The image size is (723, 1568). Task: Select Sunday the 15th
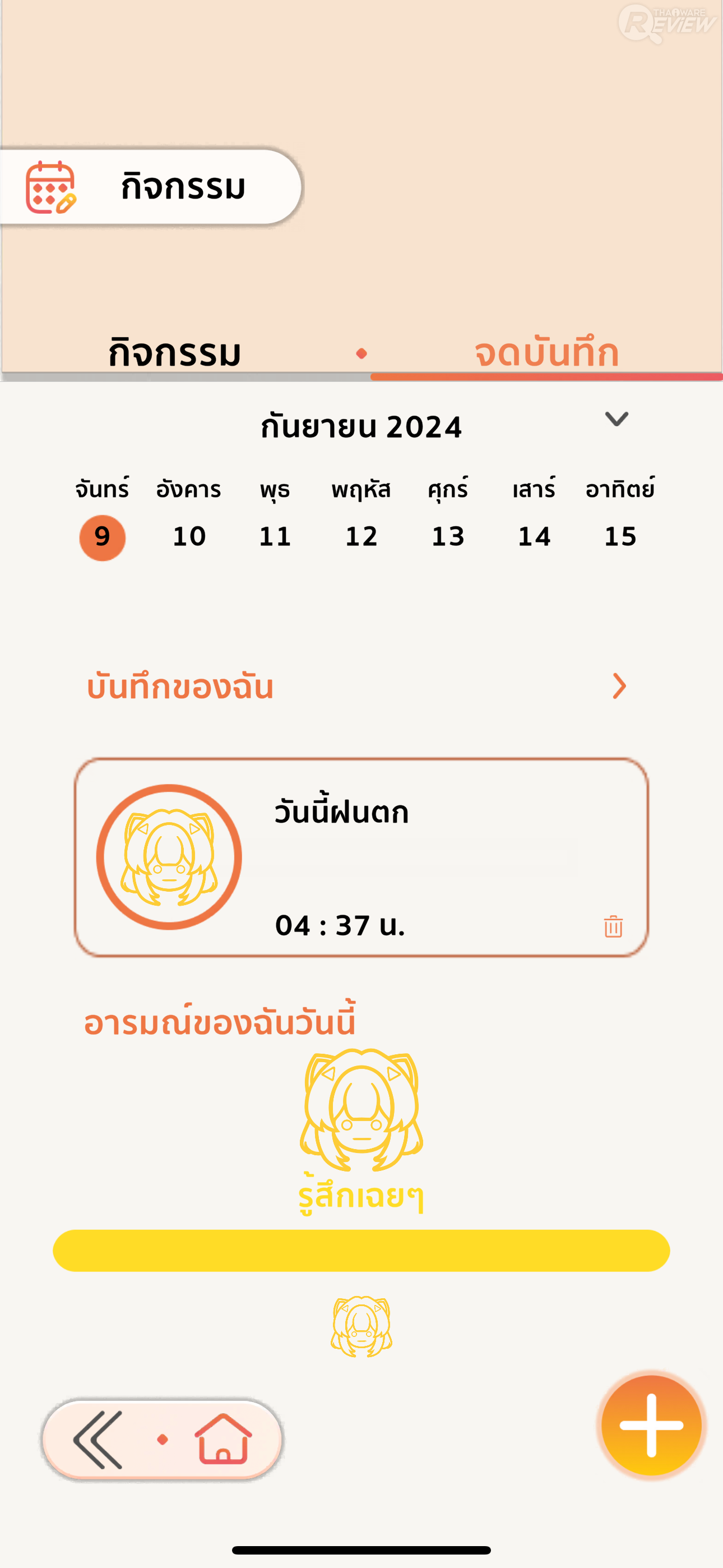620,537
